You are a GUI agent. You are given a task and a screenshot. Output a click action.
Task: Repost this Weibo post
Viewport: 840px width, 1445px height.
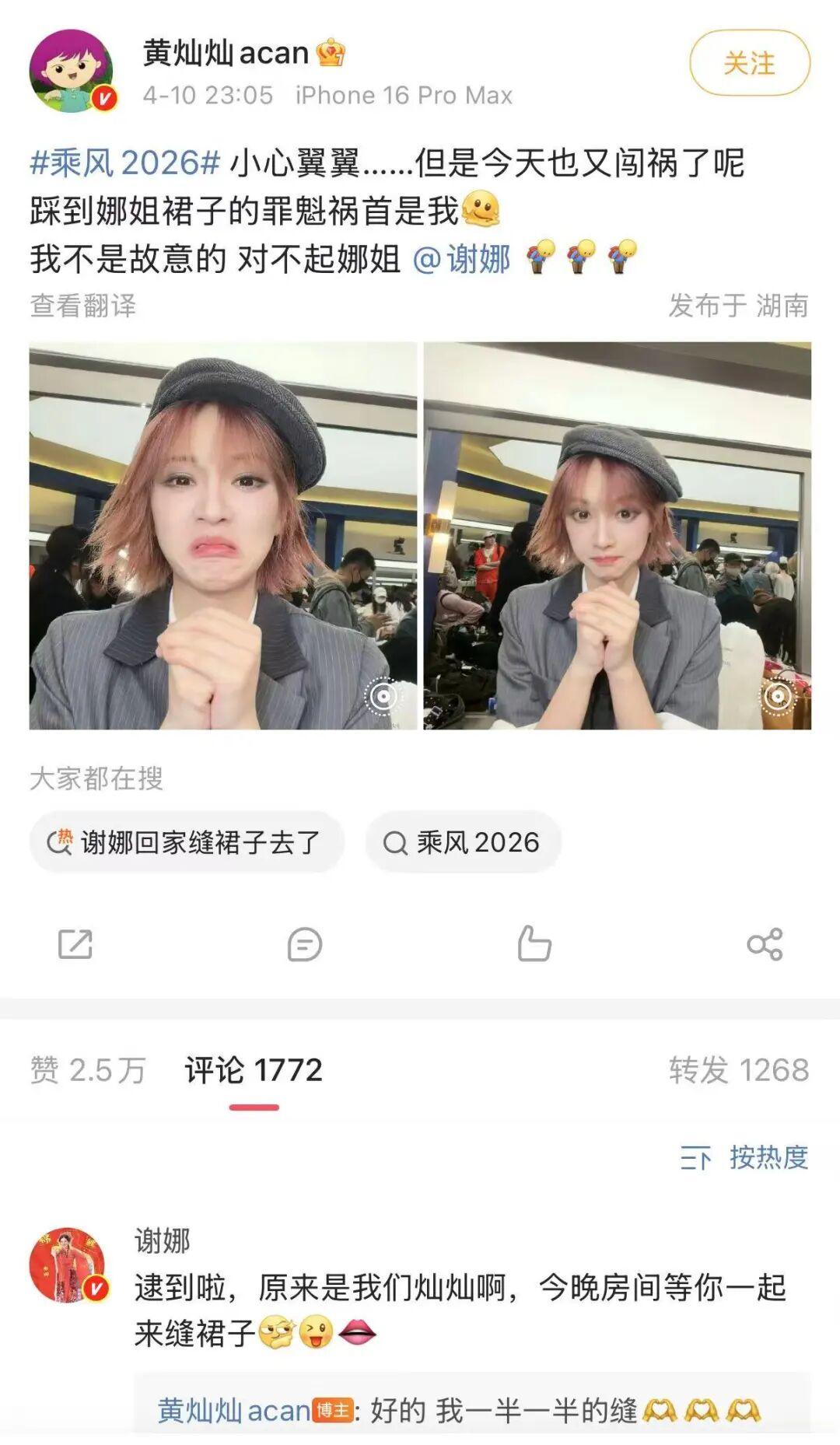coord(75,944)
